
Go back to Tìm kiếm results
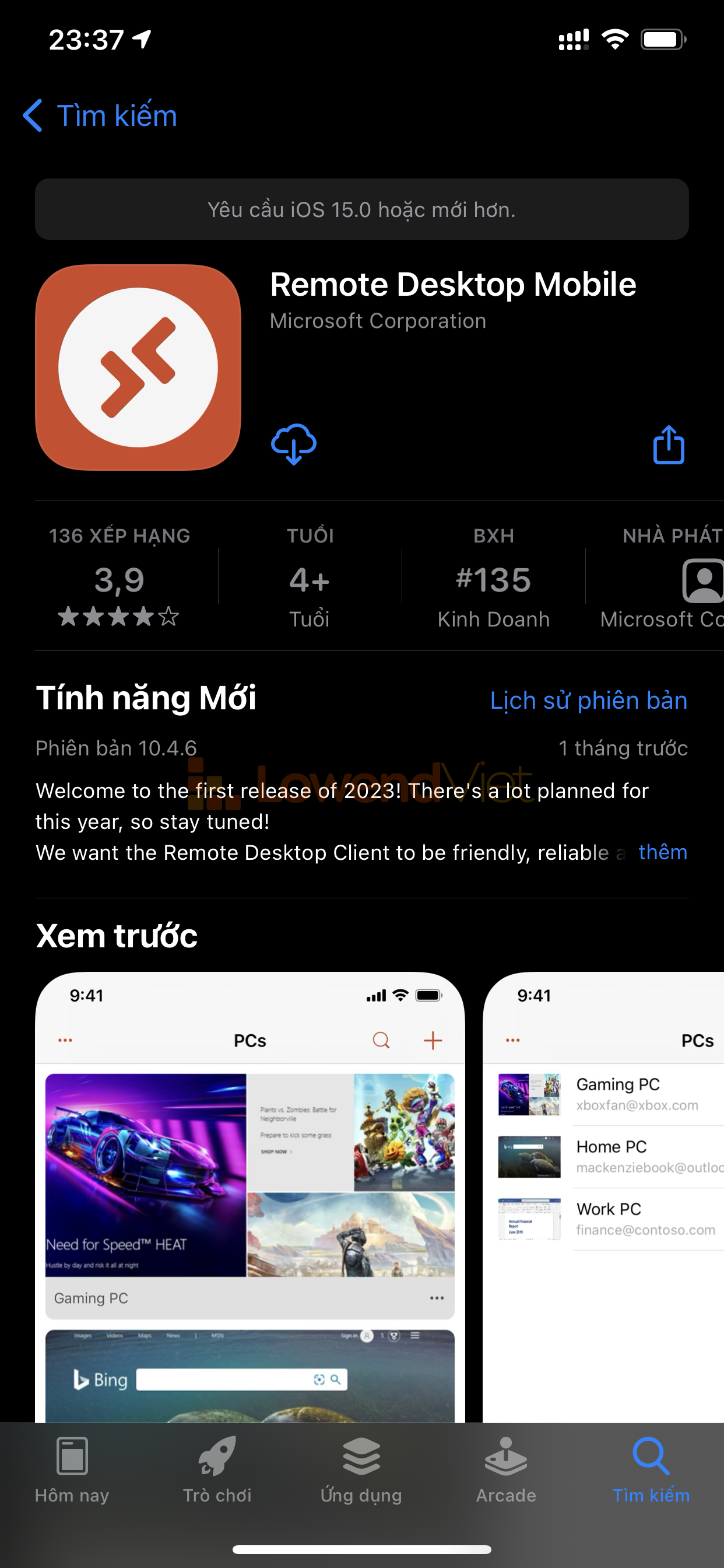point(100,116)
